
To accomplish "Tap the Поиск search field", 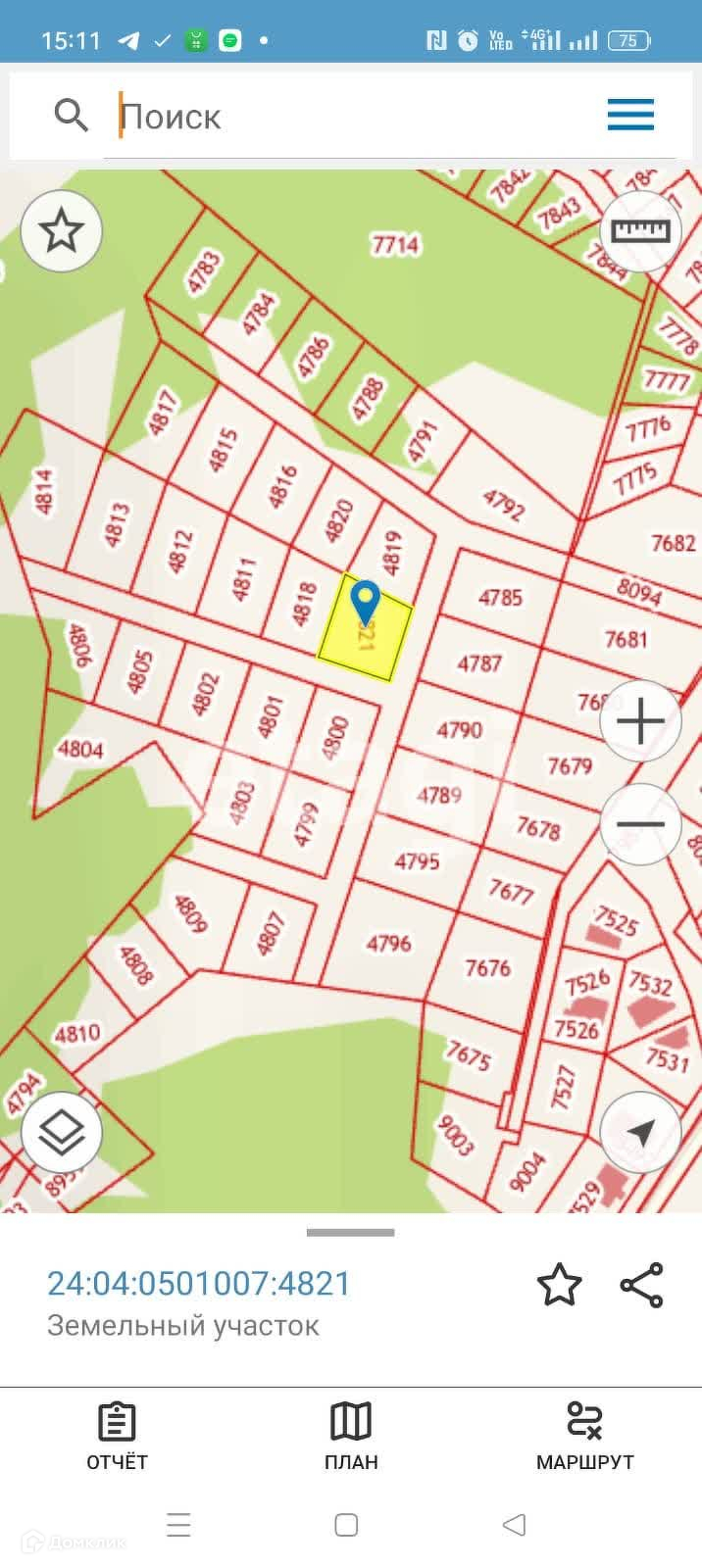I will (373, 117).
